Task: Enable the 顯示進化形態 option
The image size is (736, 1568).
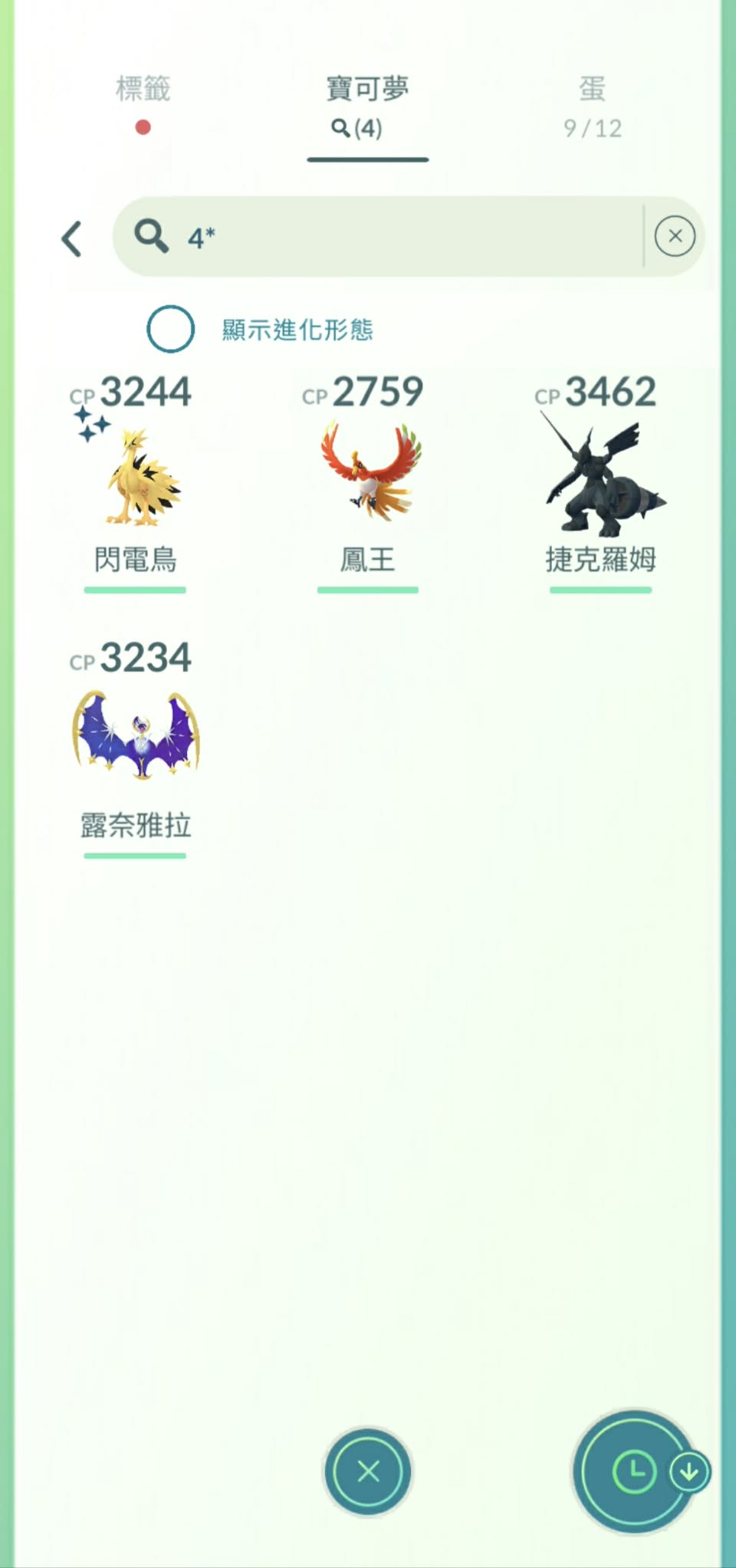Action: pos(170,330)
